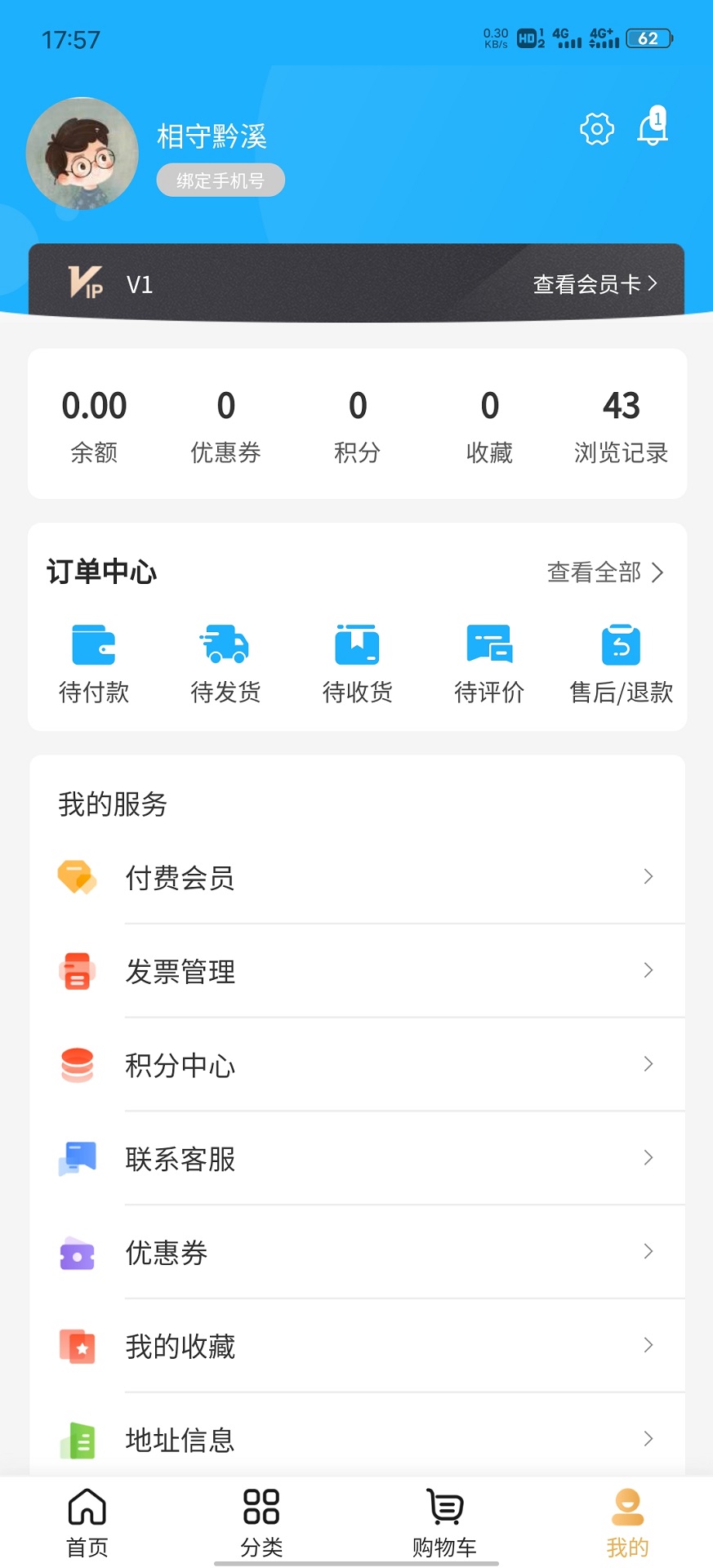Expand the 积分中心 row chevron

point(648,1065)
